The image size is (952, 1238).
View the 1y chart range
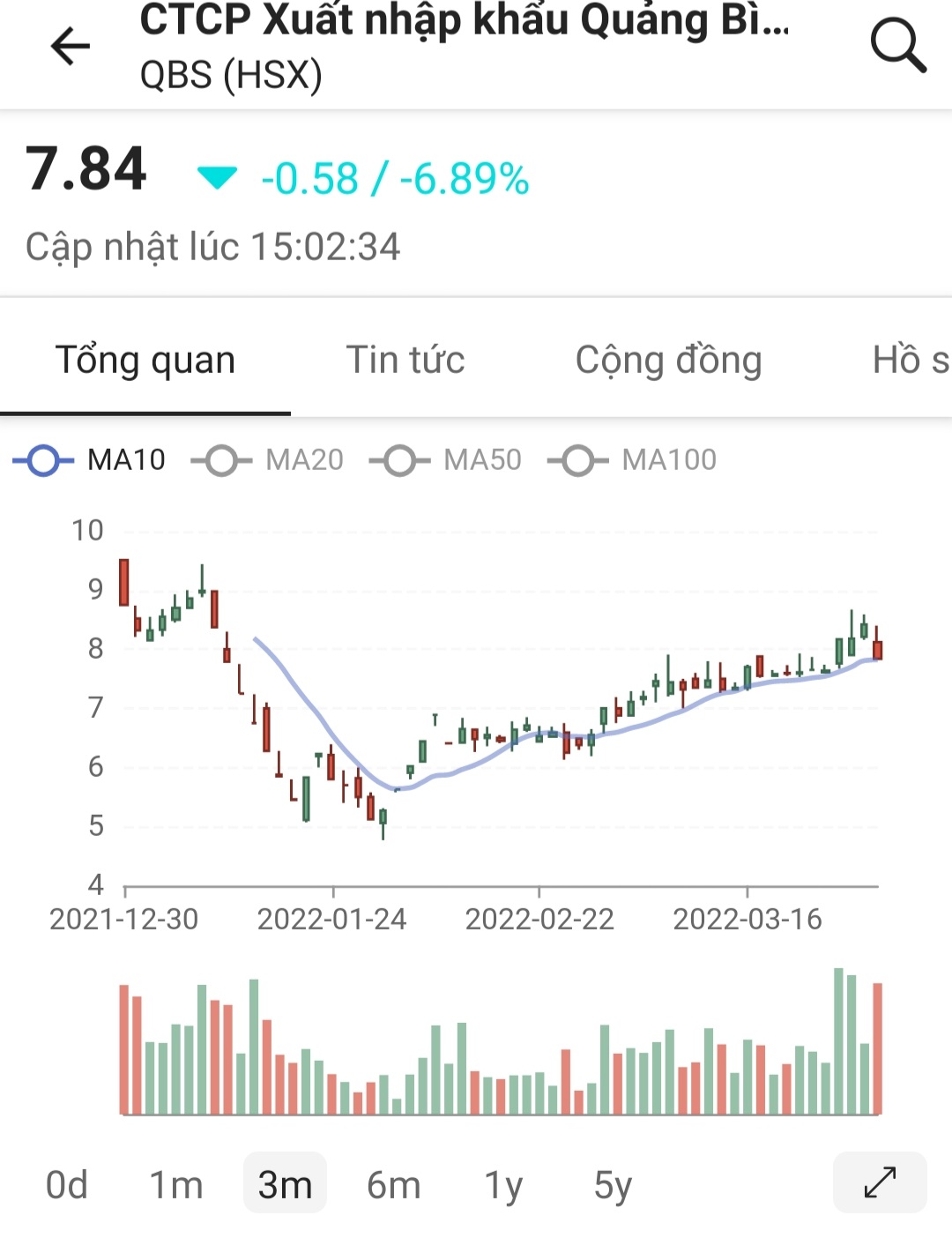503,1184
